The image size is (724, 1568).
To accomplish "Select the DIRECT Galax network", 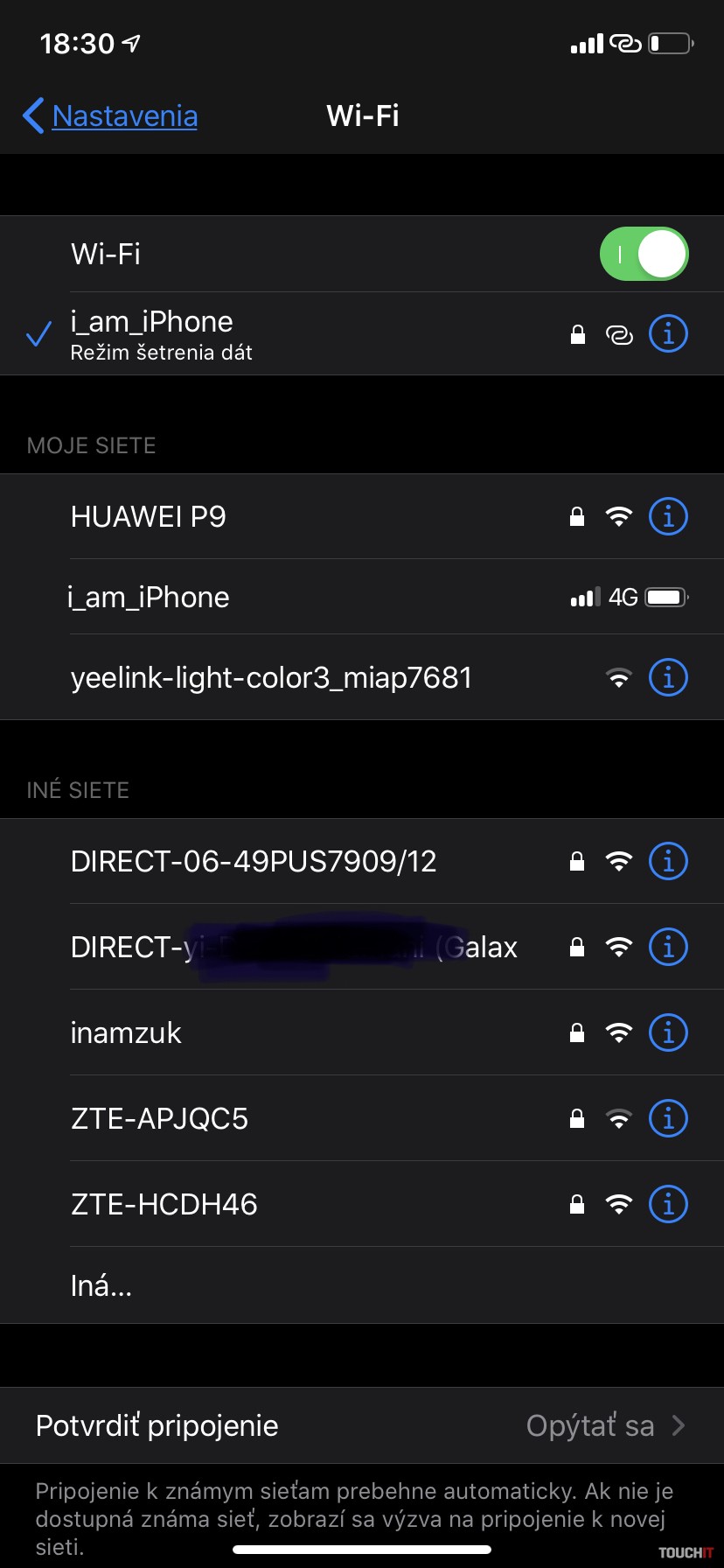I will pyautogui.click(x=294, y=948).
